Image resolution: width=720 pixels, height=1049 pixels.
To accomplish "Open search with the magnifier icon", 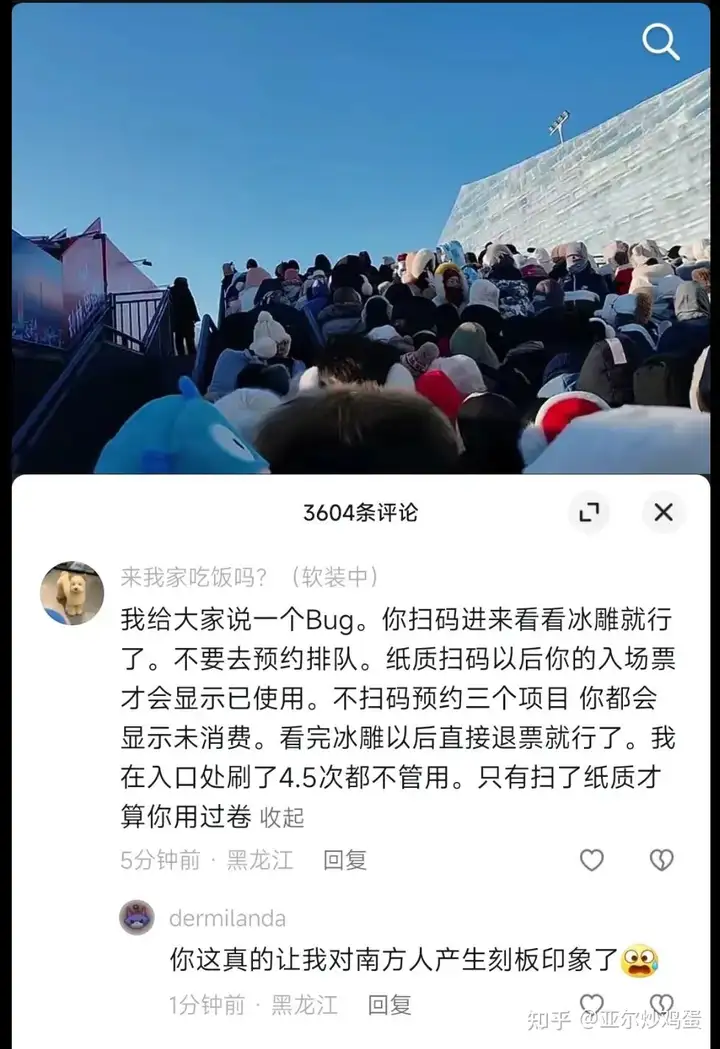I will click(x=660, y=42).
